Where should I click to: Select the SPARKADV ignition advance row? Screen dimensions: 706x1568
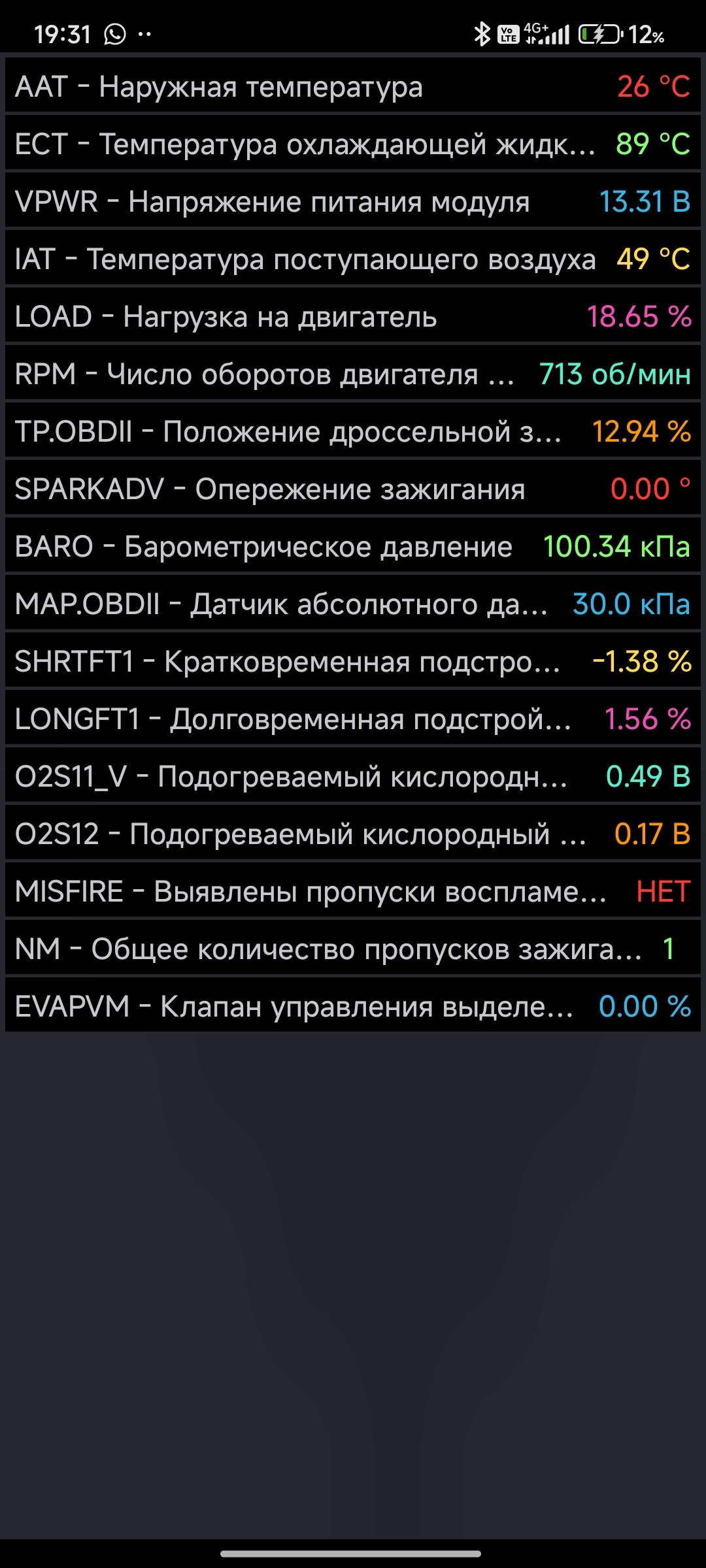click(x=353, y=489)
